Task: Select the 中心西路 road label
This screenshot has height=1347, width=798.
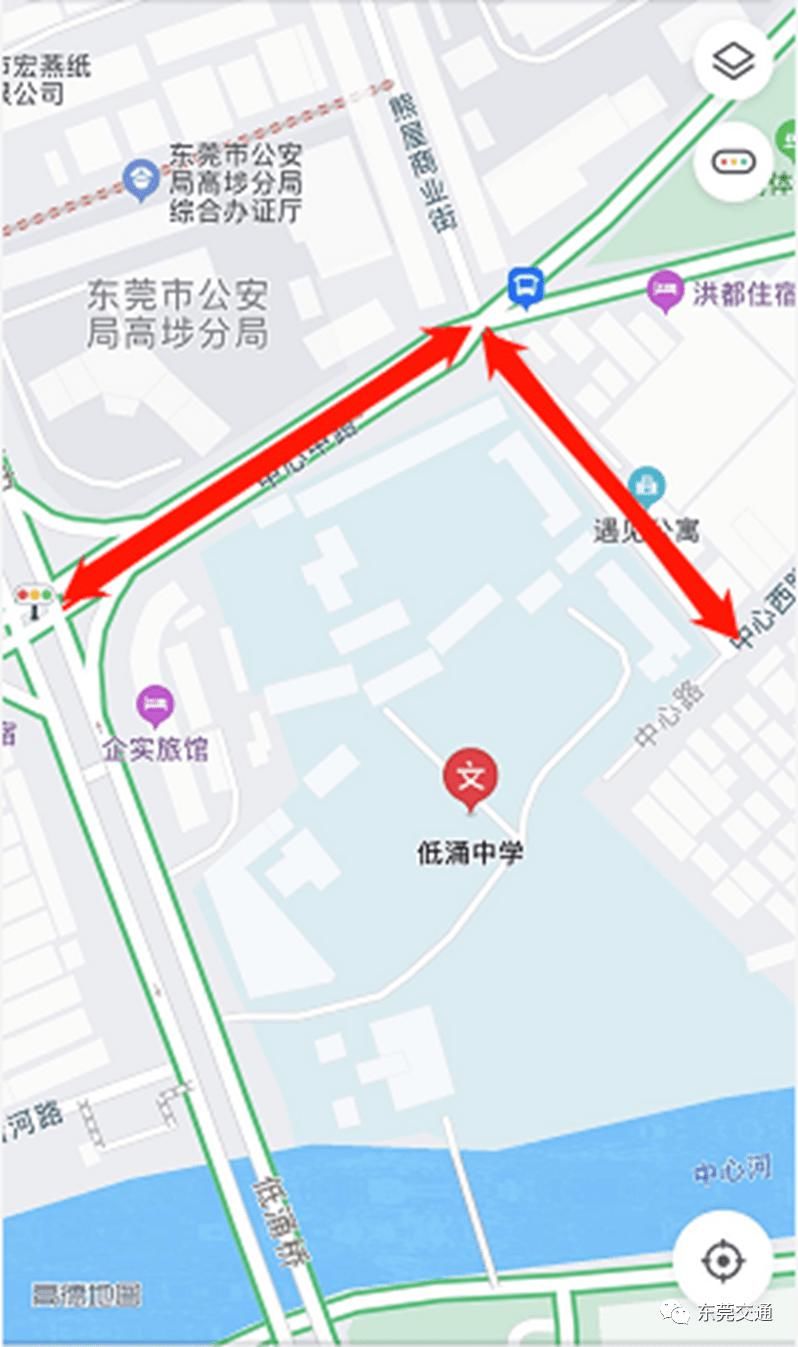Action: (765, 614)
